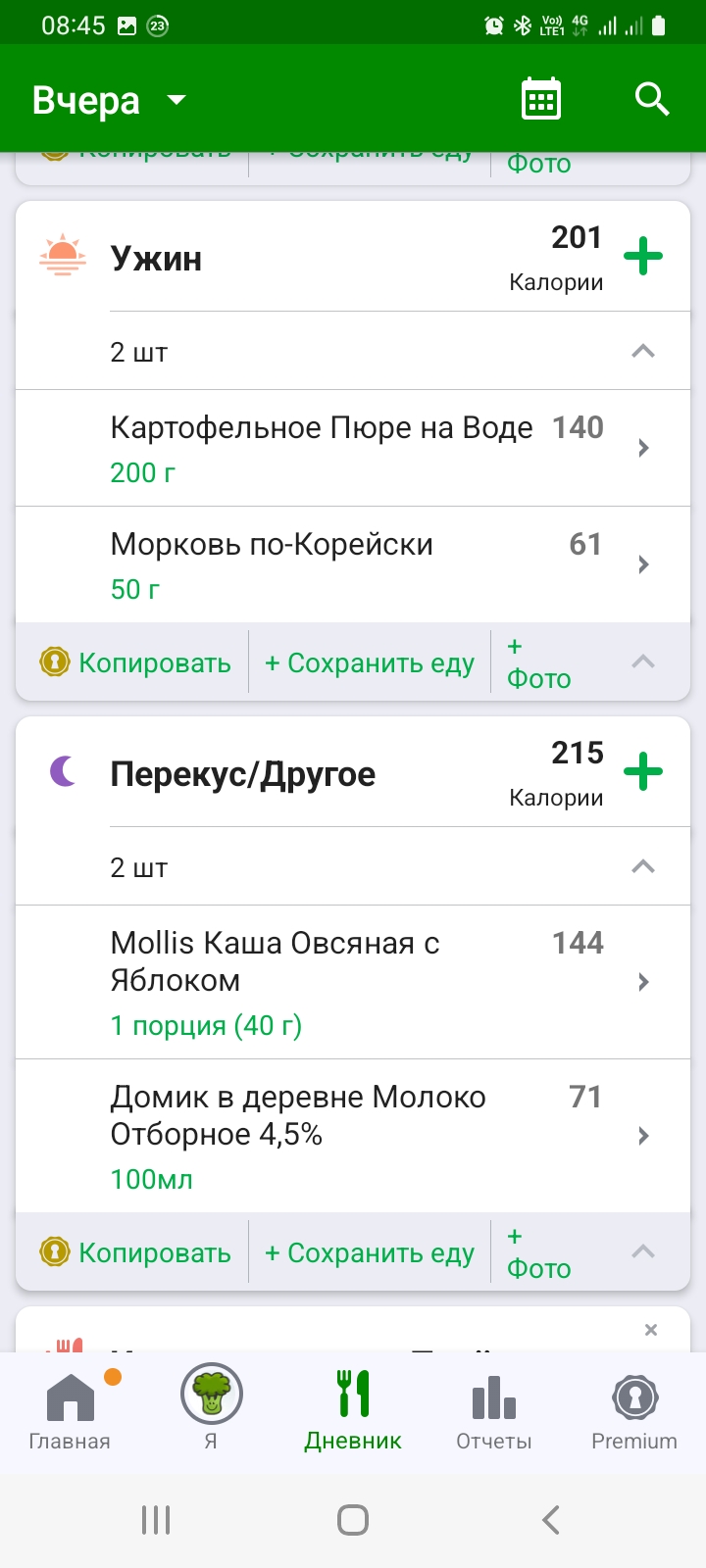The width and height of the screenshot is (706, 1568).
Task: Open Морковь по-Корейски entry
Action: click(x=353, y=564)
